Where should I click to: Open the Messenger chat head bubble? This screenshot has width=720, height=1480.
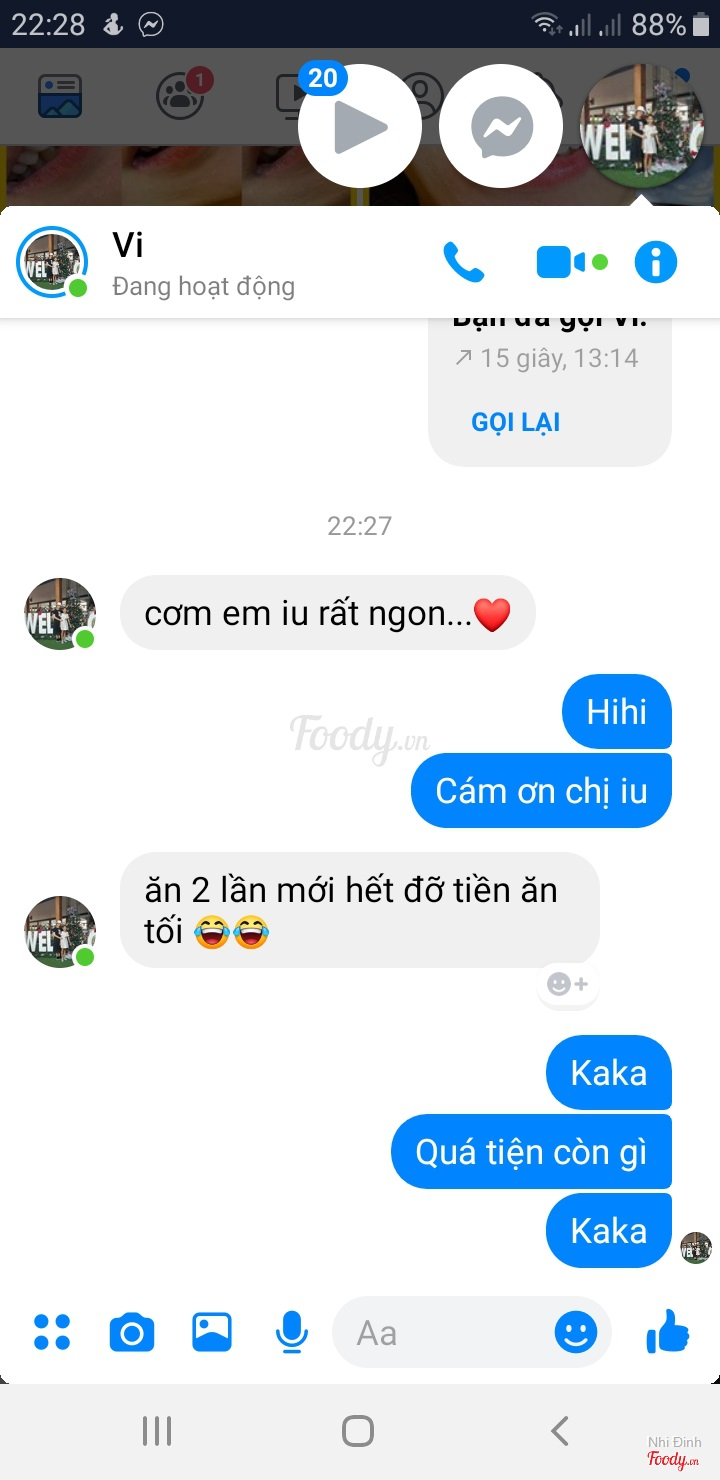pos(501,126)
